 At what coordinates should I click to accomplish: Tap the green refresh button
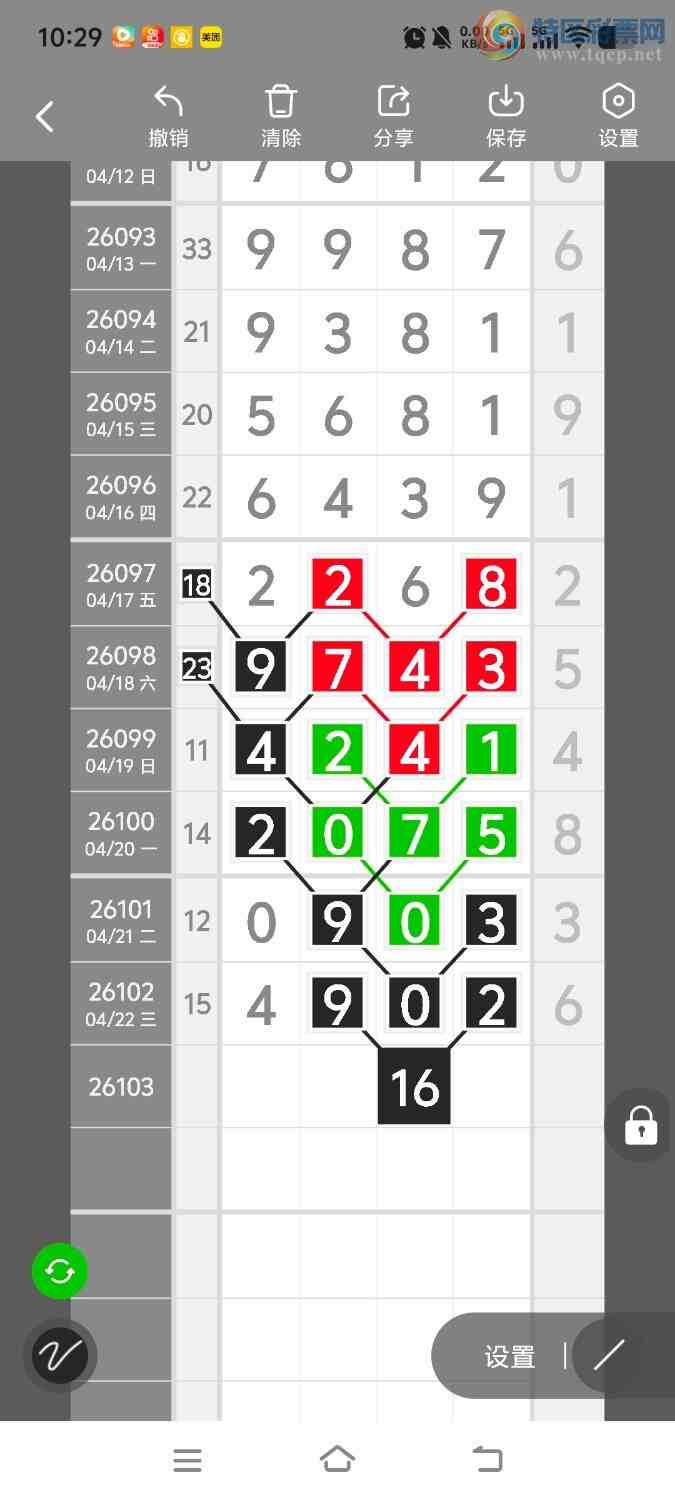click(60, 1271)
